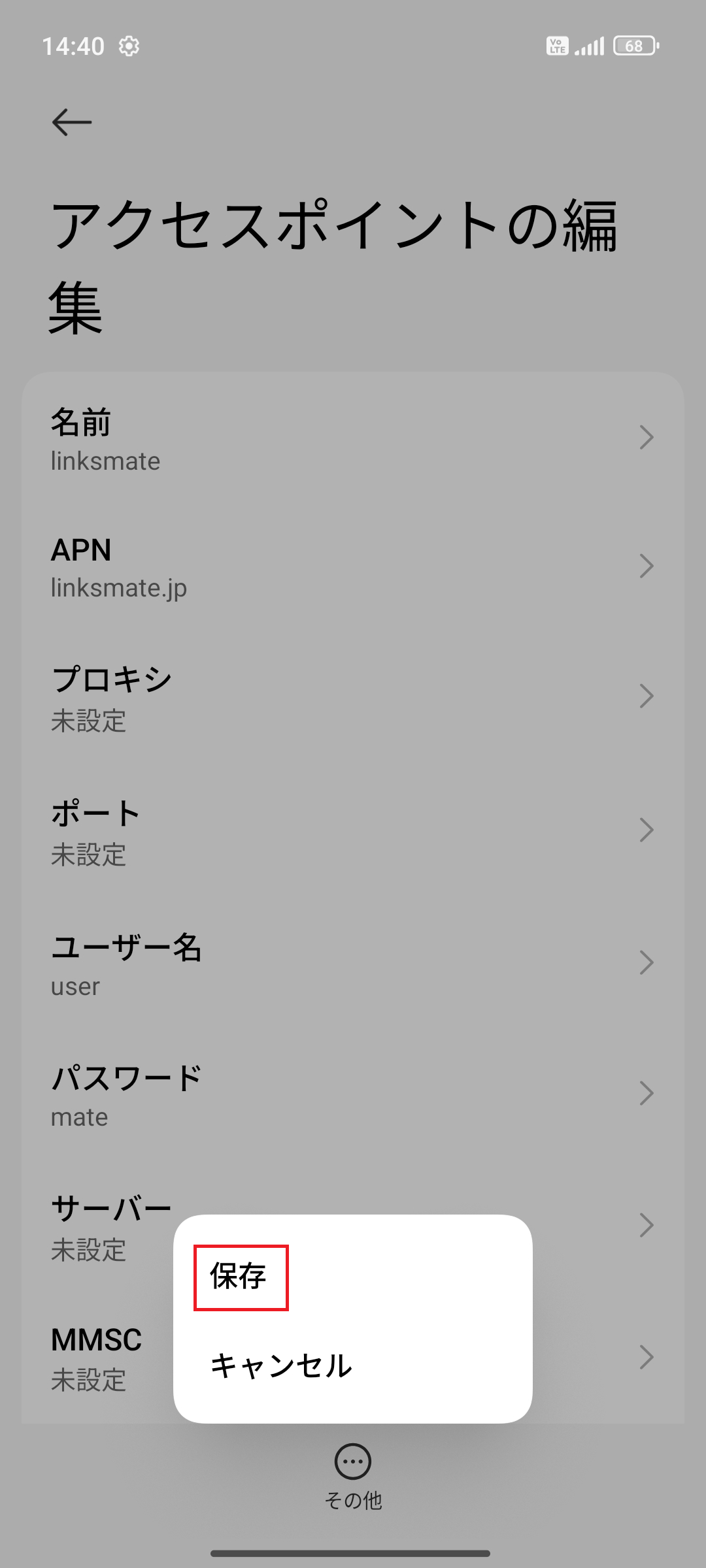Tap the battery level indicator
Screen dimensions: 706x1568
tap(633, 44)
